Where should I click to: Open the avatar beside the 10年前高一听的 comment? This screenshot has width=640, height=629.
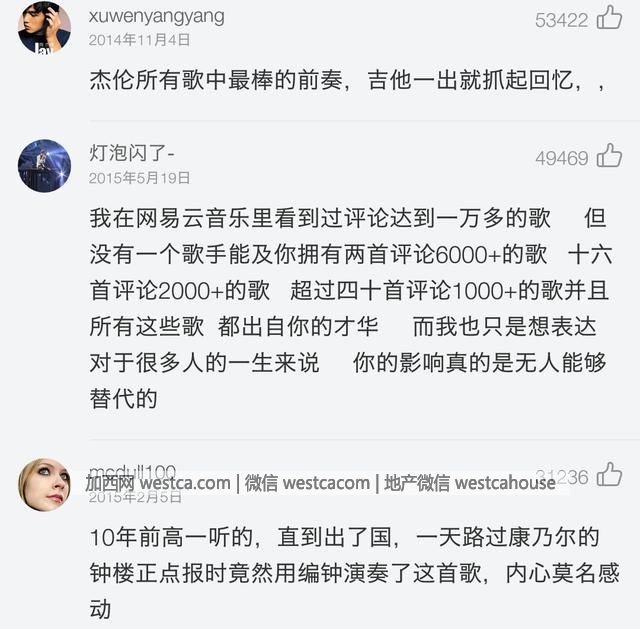tap(45, 485)
